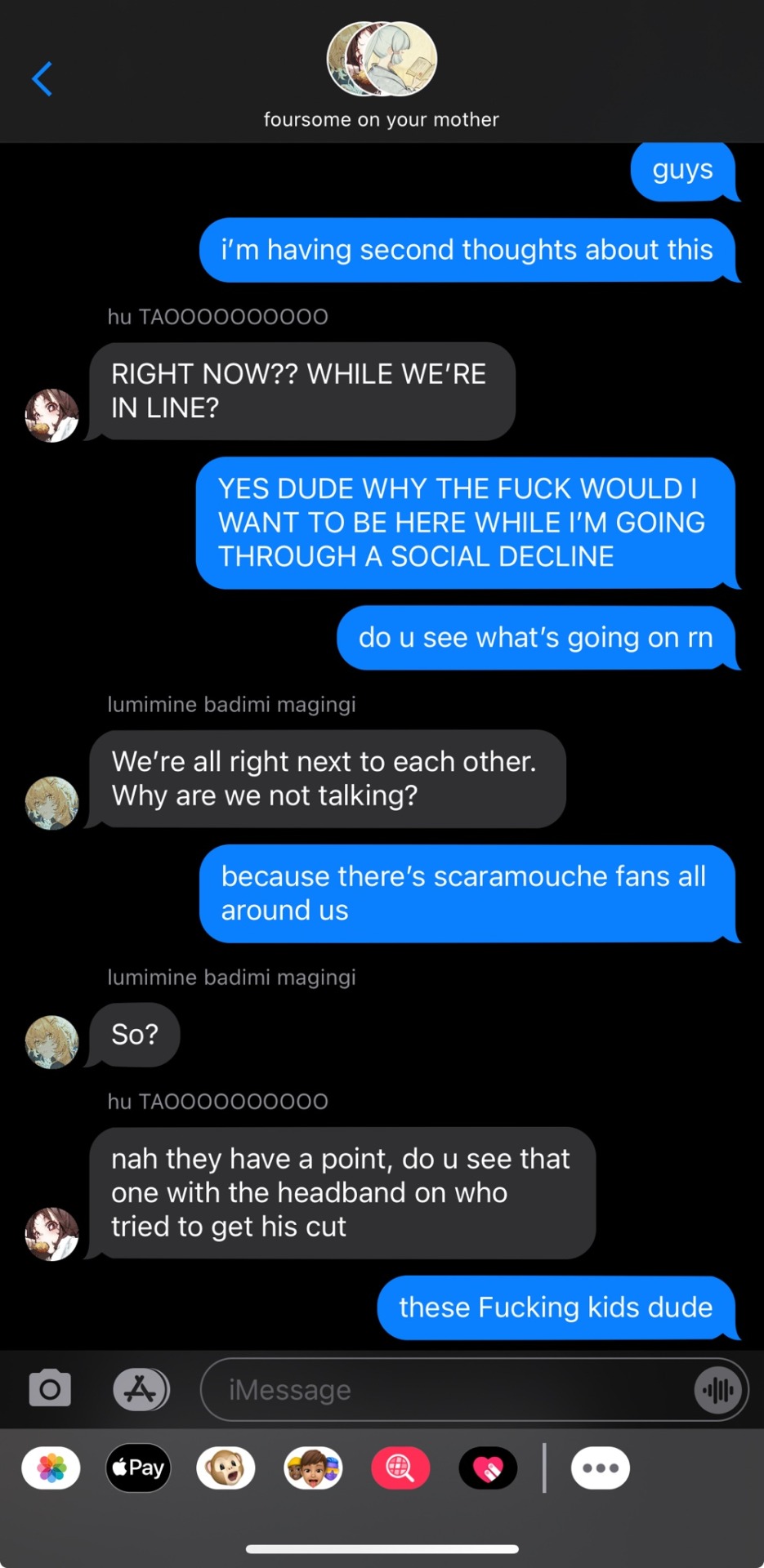The image size is (764, 1568).
Task: Show more iMessage apps
Action: pos(601,1468)
